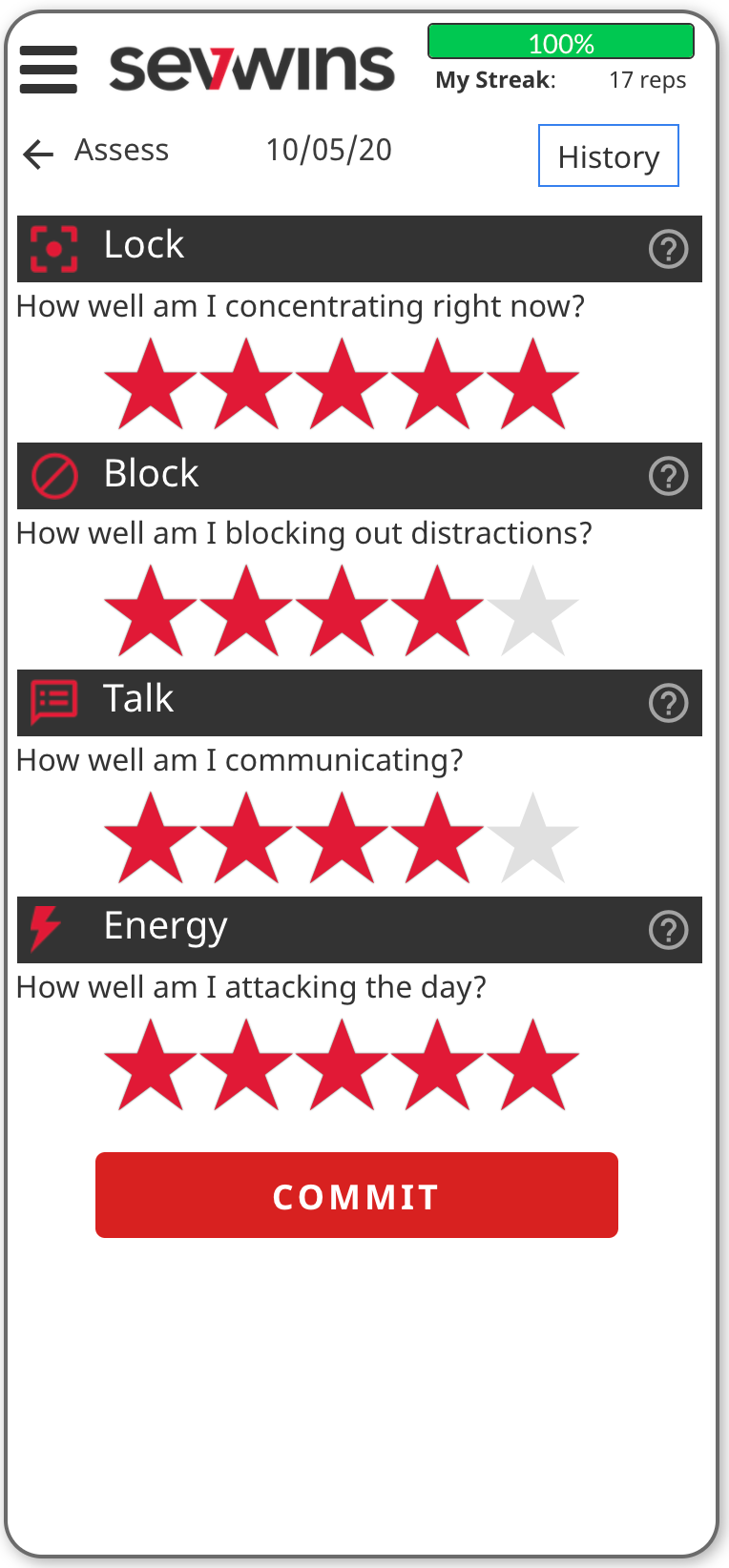Screen dimensions: 729x1568
Task: Open help for Block section
Action: coord(668,476)
